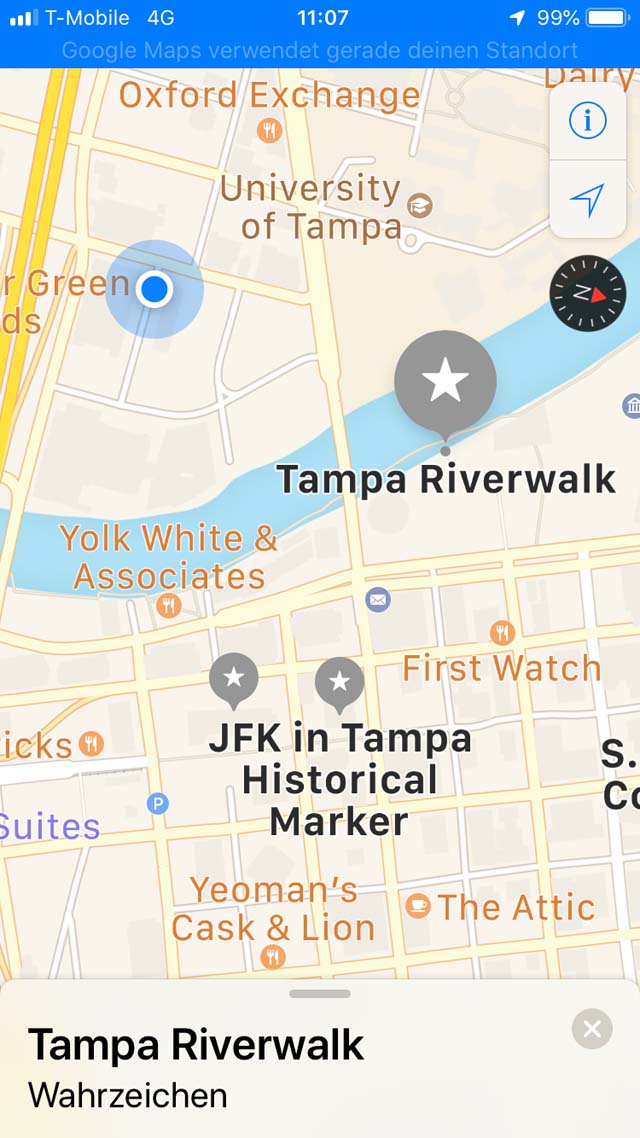Expand the Tampa Riverwalk card handle
Viewport: 640px width, 1138px height.
pos(320,994)
